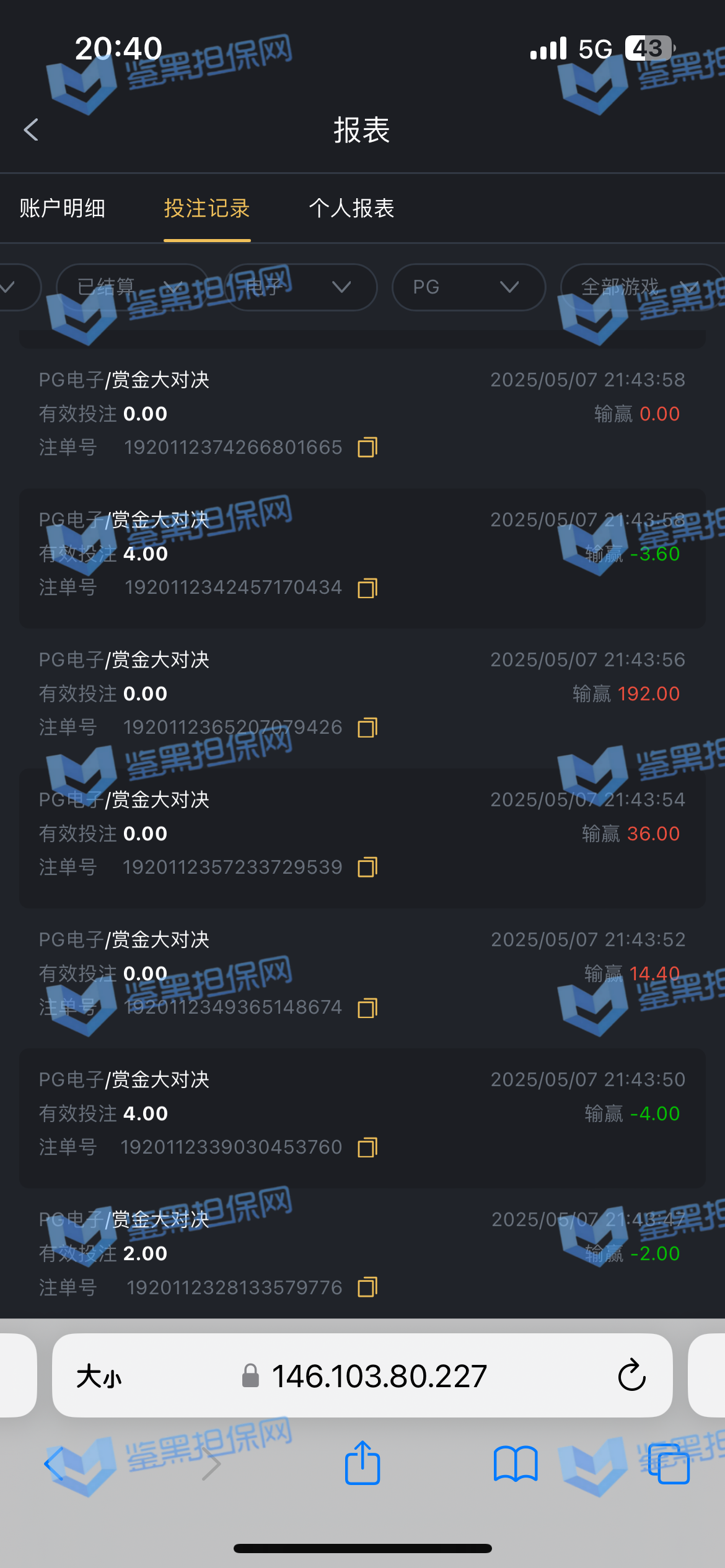Open the 电子 category dropdown
The image size is (725, 1568).
[301, 287]
